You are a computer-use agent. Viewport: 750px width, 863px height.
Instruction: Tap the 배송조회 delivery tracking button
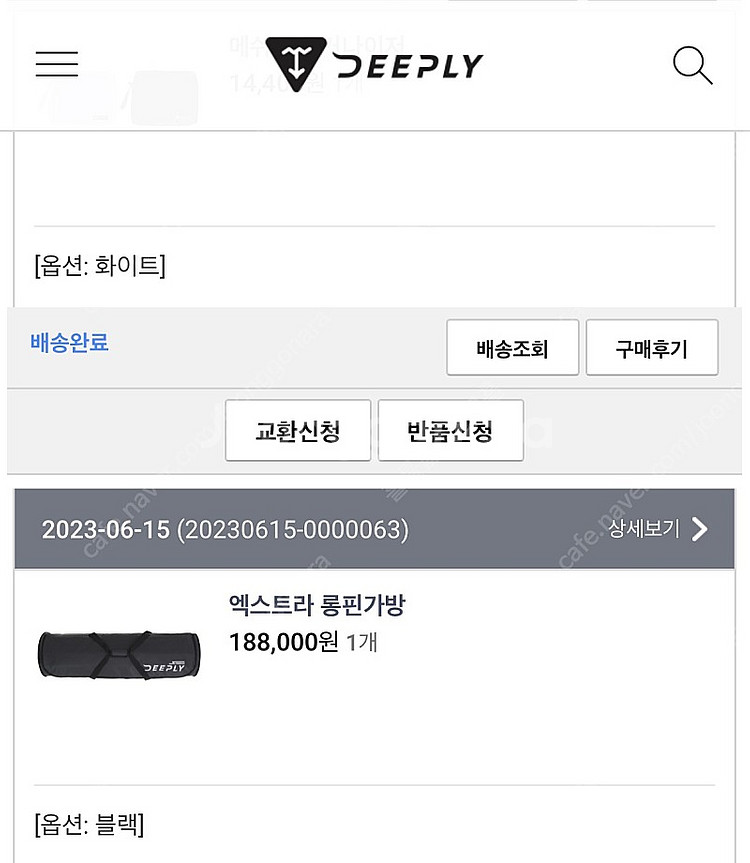pyautogui.click(x=512, y=348)
